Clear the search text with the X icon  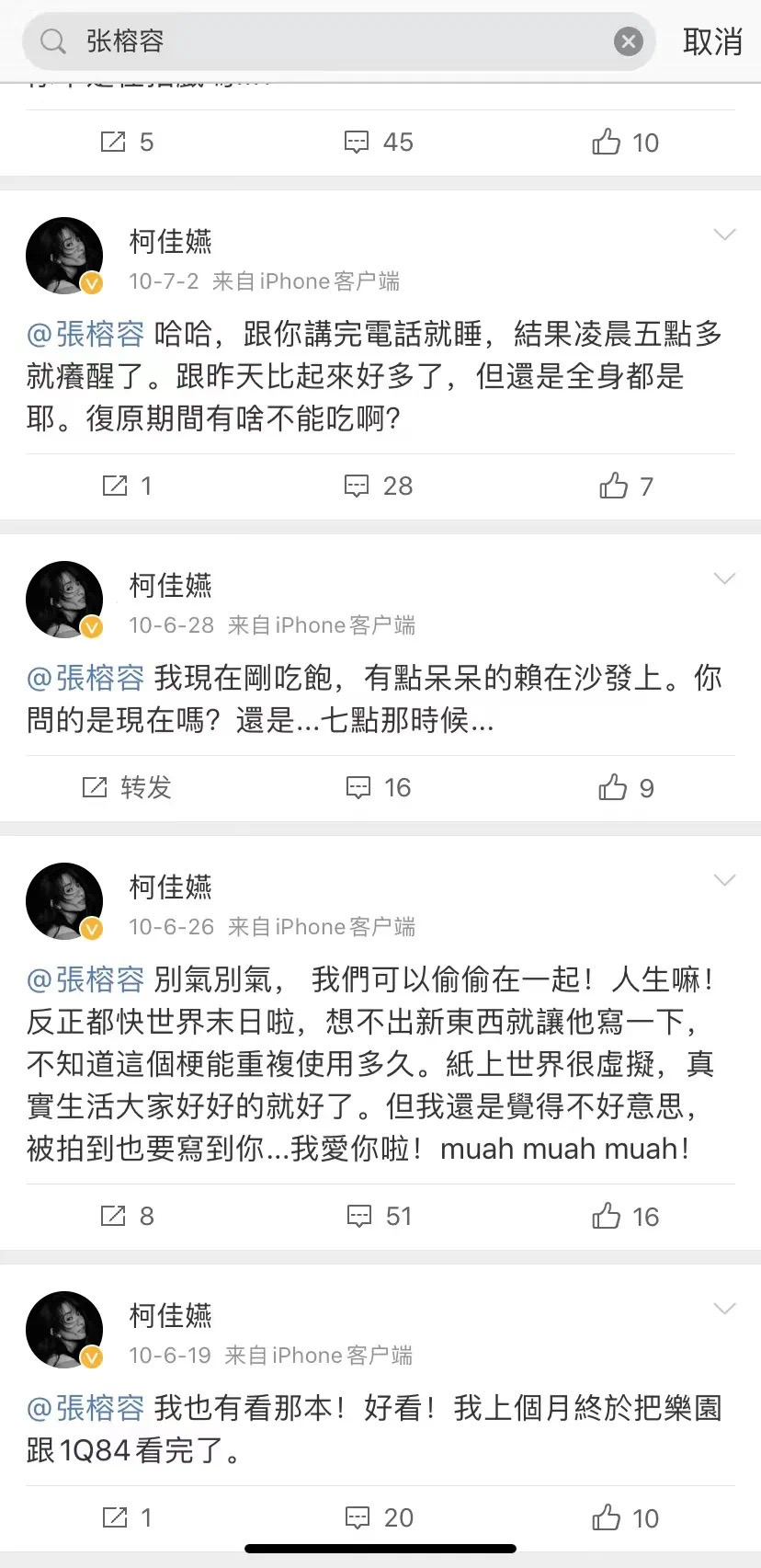coord(629,41)
